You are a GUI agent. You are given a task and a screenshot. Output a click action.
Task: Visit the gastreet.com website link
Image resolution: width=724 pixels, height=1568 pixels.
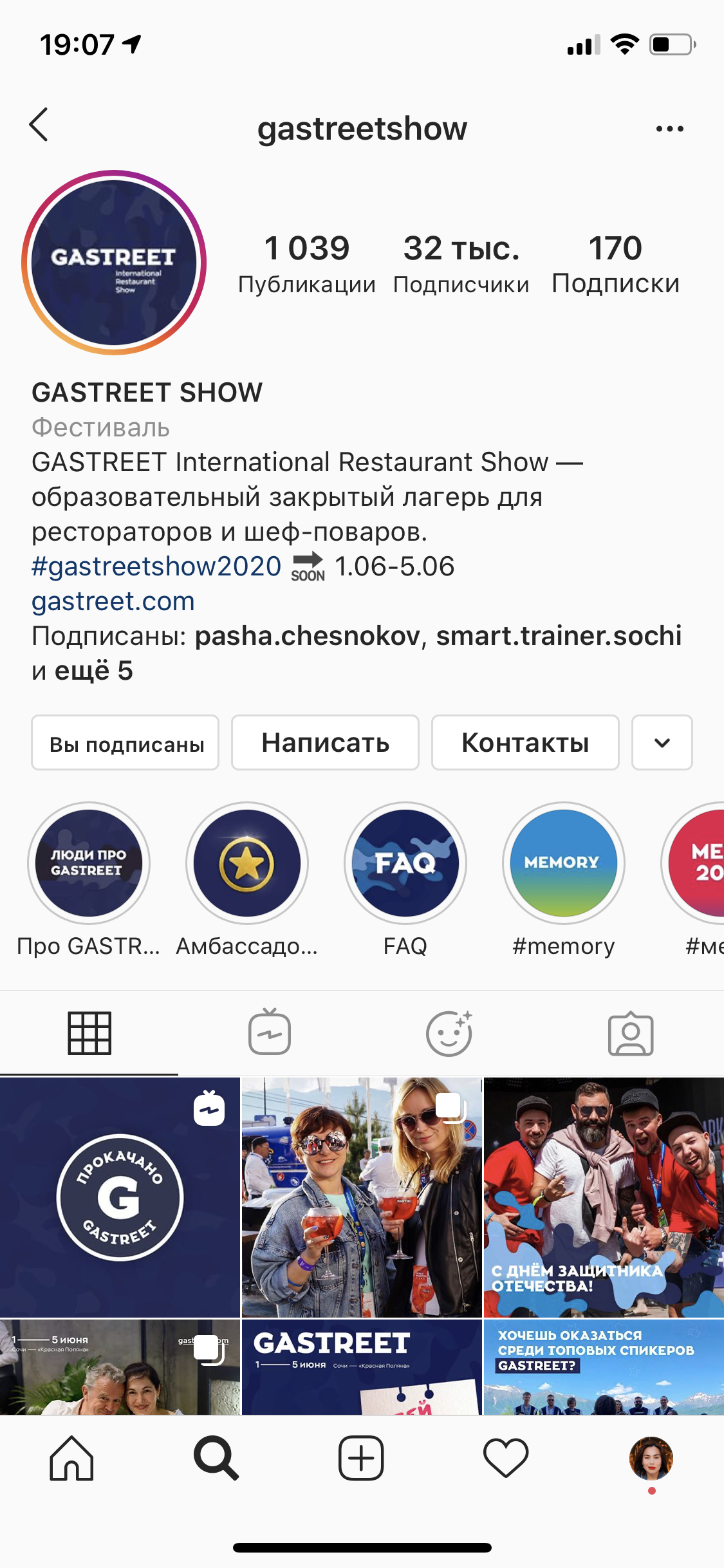coord(113,601)
